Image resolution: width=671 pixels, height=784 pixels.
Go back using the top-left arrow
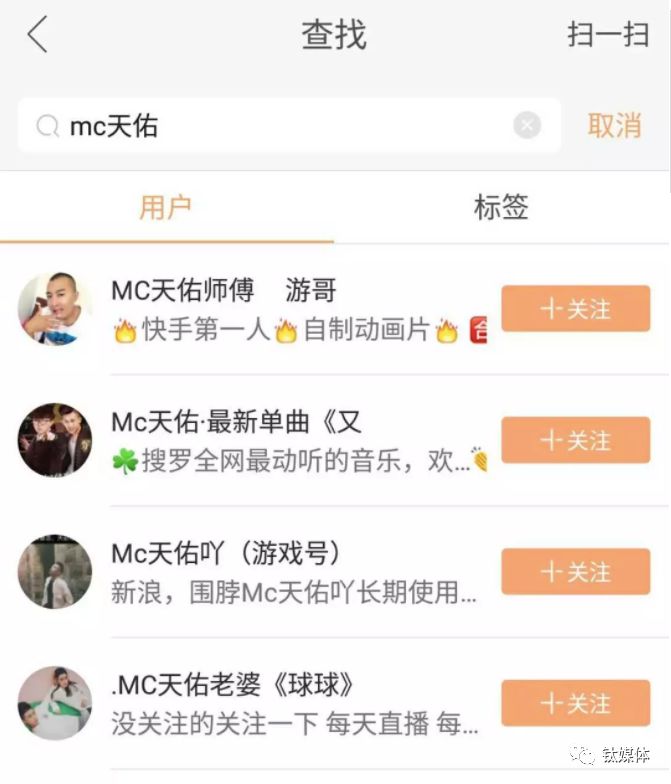point(38,35)
